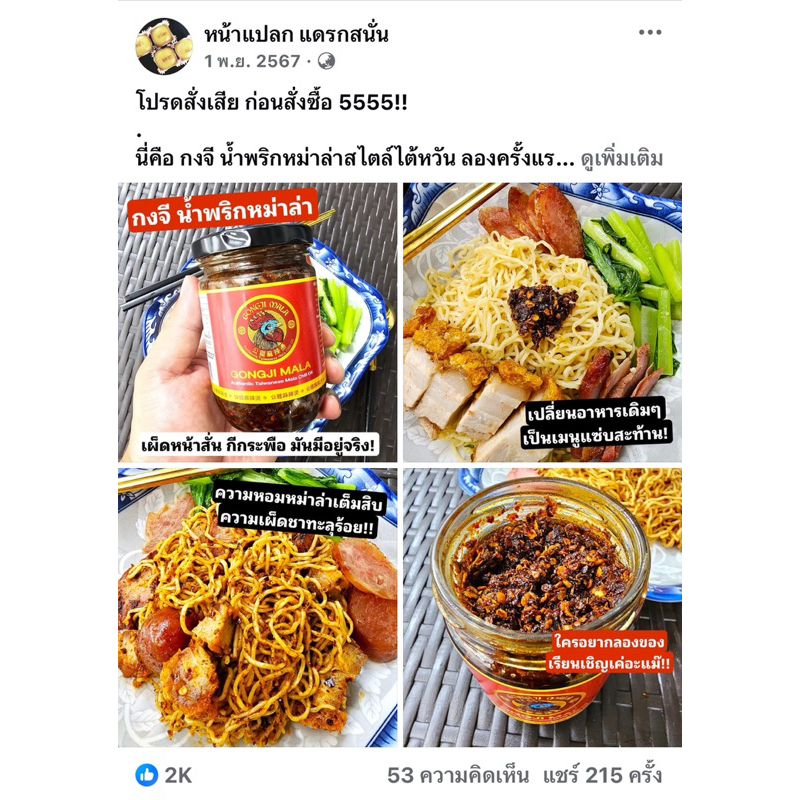Open the หน้าแปลก แดรกสนั่น page name link
The height and width of the screenshot is (800, 800).
pyautogui.click(x=296, y=35)
